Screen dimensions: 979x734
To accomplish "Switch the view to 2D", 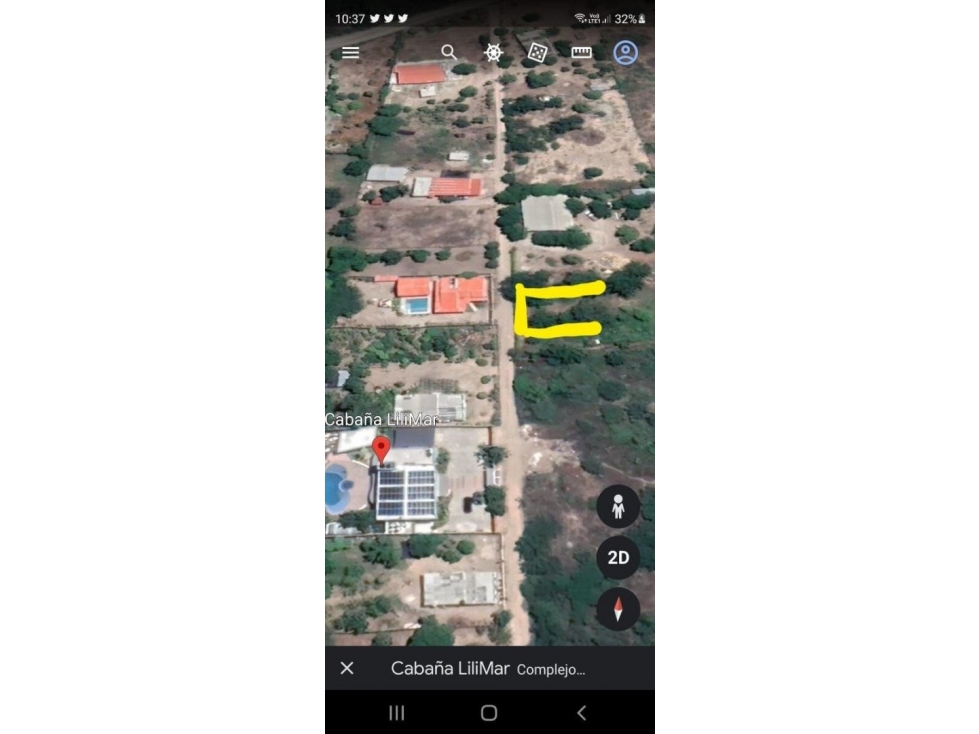I will [618, 558].
